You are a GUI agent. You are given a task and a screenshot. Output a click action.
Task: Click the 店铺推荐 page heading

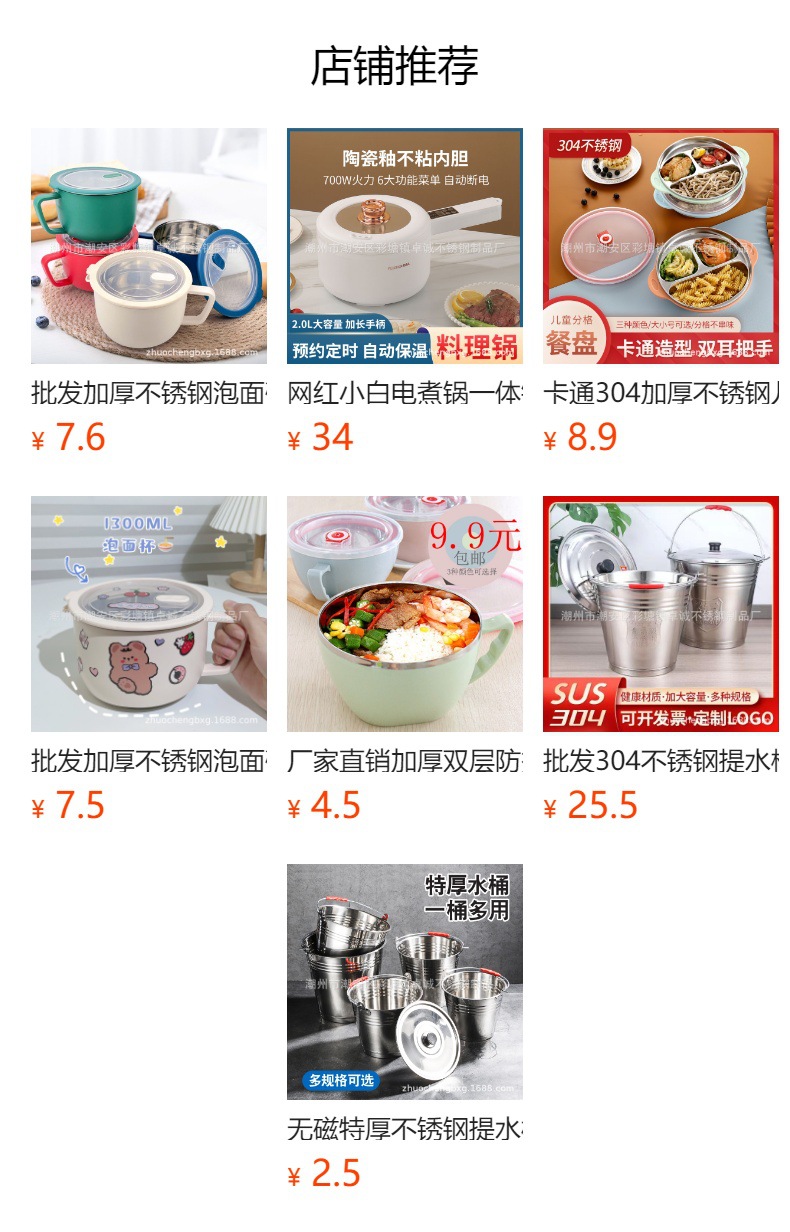pyautogui.click(x=395, y=62)
